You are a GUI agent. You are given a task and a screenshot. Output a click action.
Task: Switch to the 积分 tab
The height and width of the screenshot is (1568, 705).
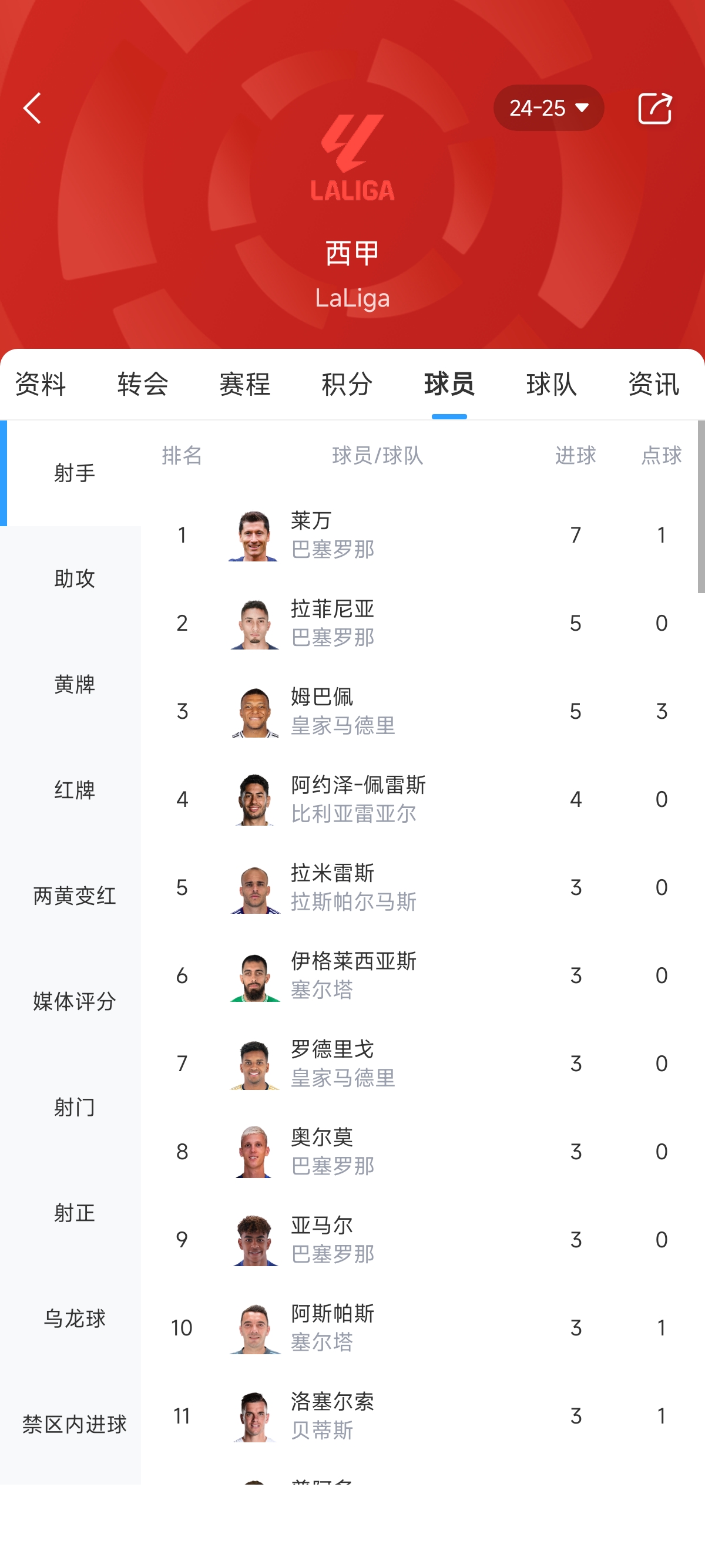click(x=347, y=384)
